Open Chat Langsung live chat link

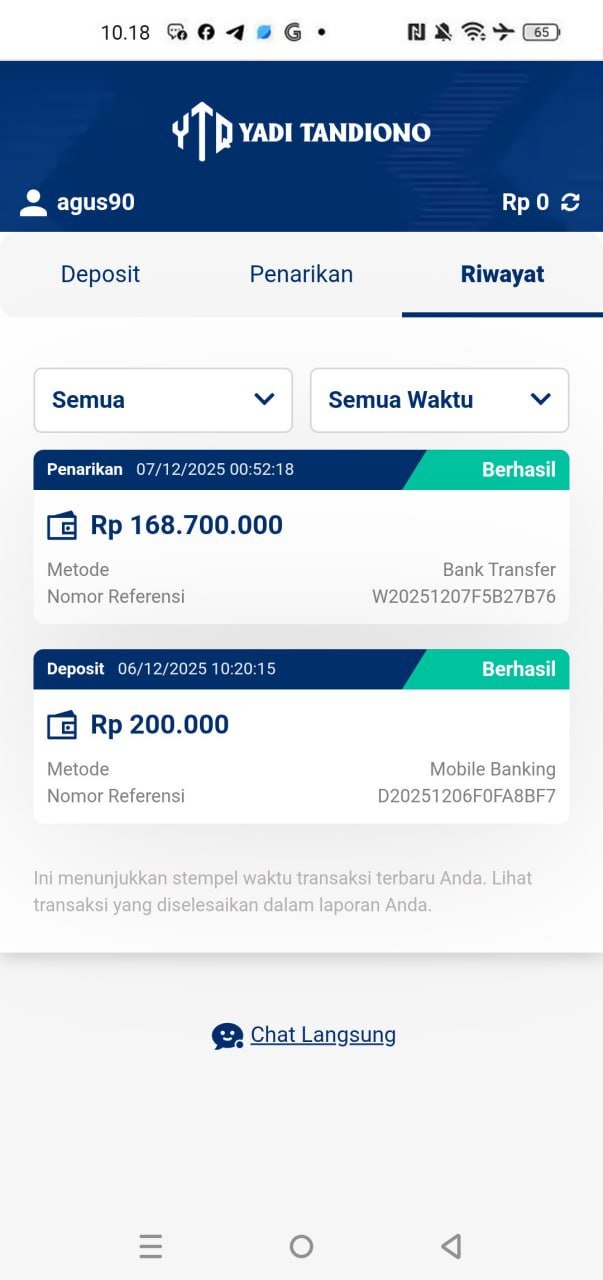[x=322, y=1035]
